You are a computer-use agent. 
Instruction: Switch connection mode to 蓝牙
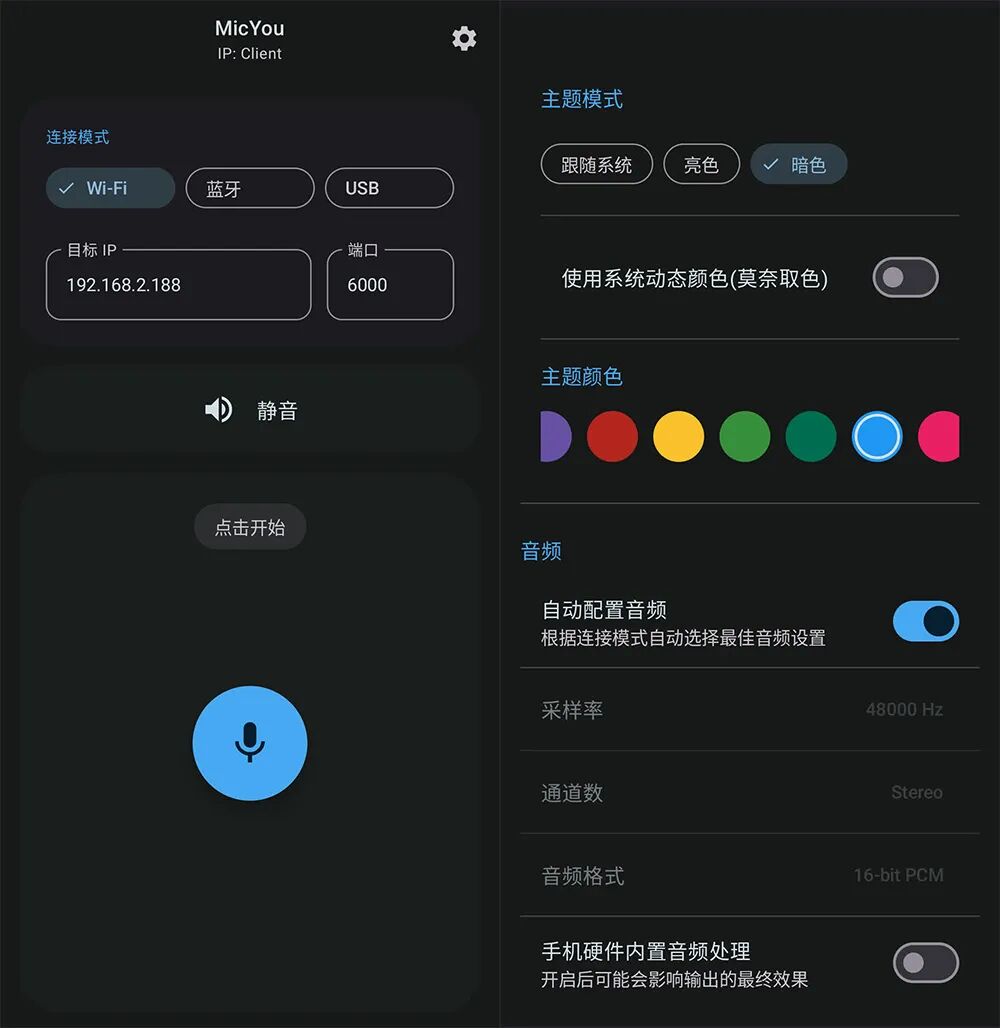(250, 188)
